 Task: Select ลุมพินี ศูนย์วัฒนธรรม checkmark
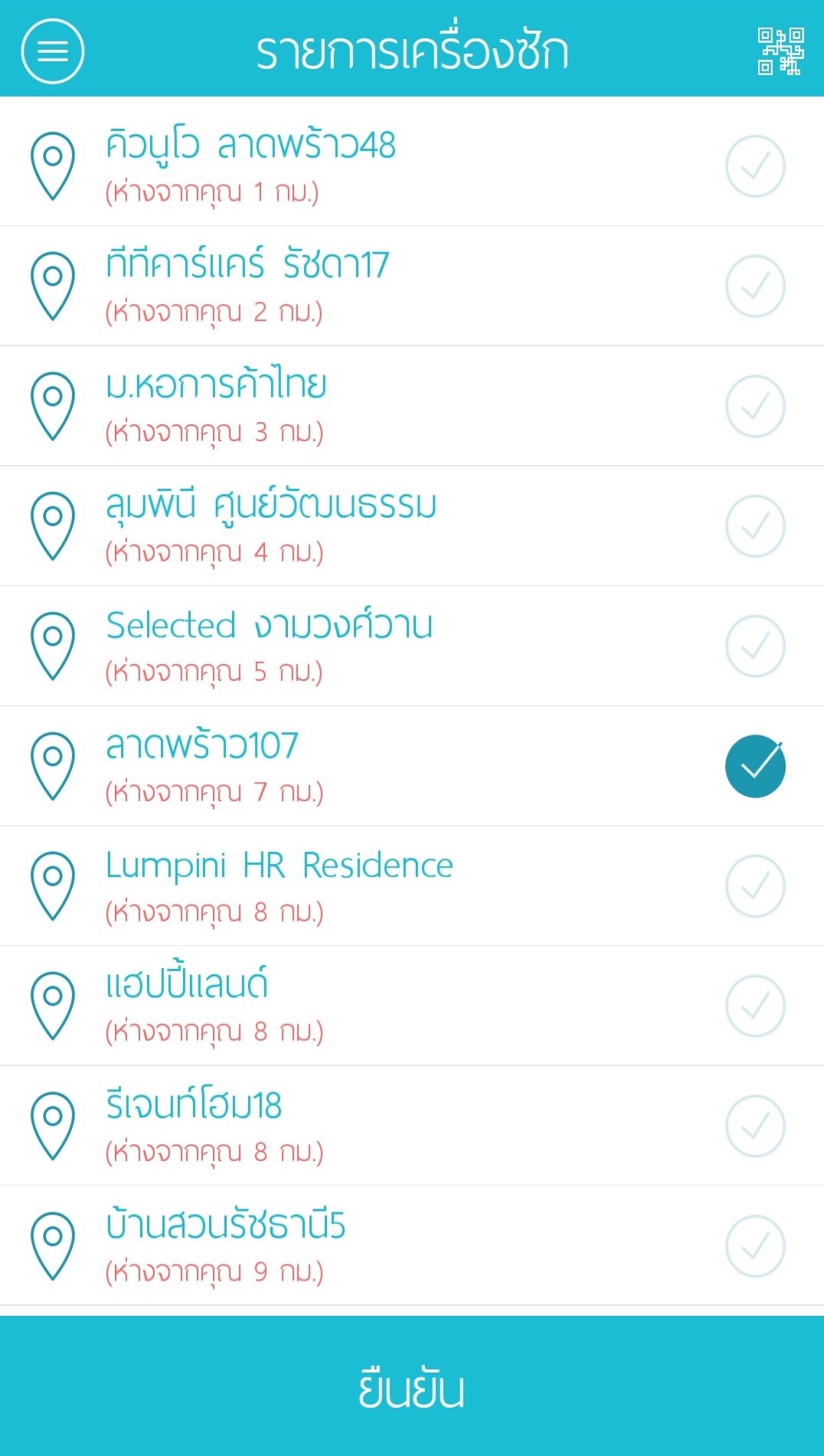pyautogui.click(x=755, y=526)
